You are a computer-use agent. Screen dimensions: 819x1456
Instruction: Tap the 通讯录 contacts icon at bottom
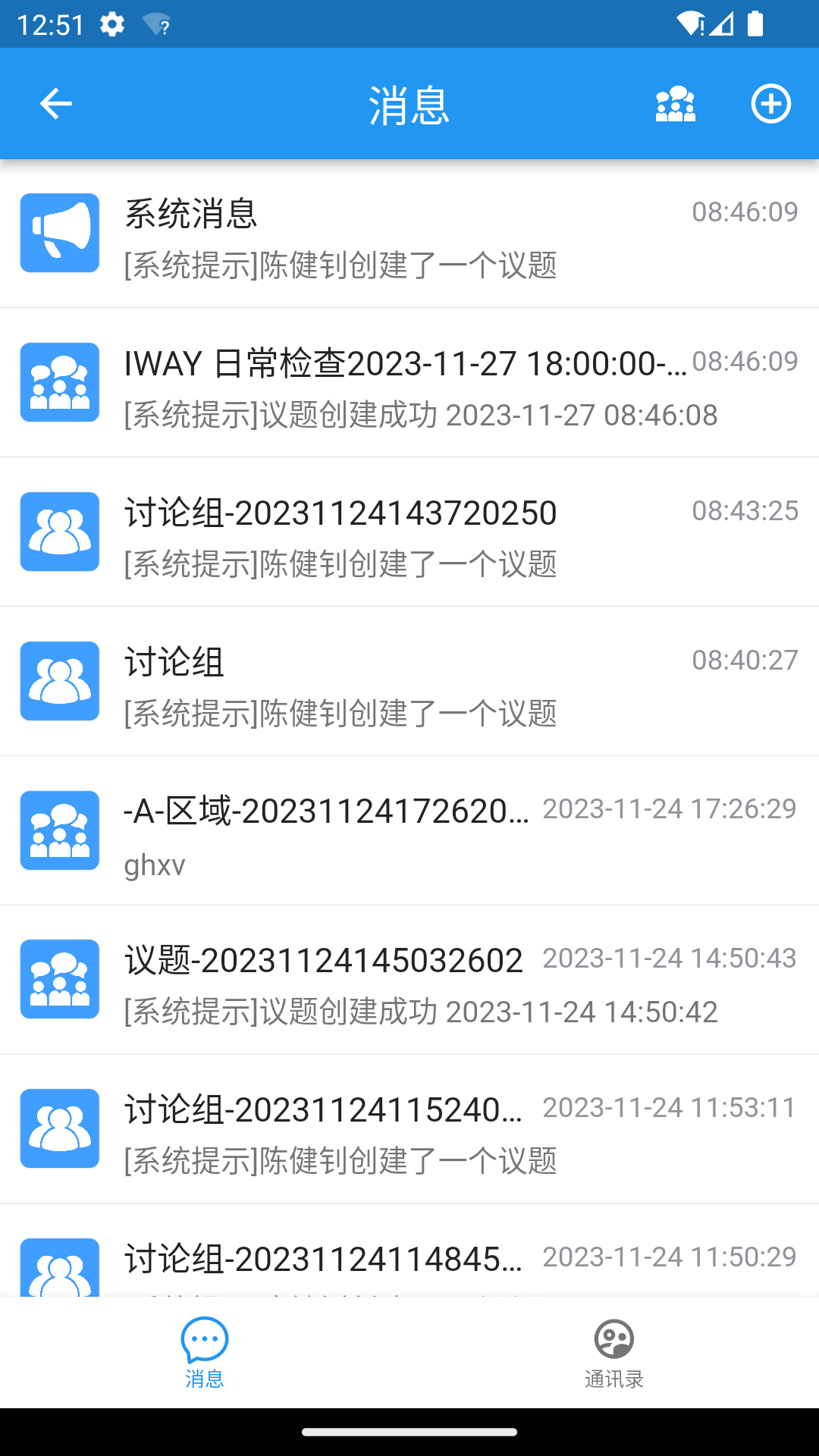[x=613, y=1341]
